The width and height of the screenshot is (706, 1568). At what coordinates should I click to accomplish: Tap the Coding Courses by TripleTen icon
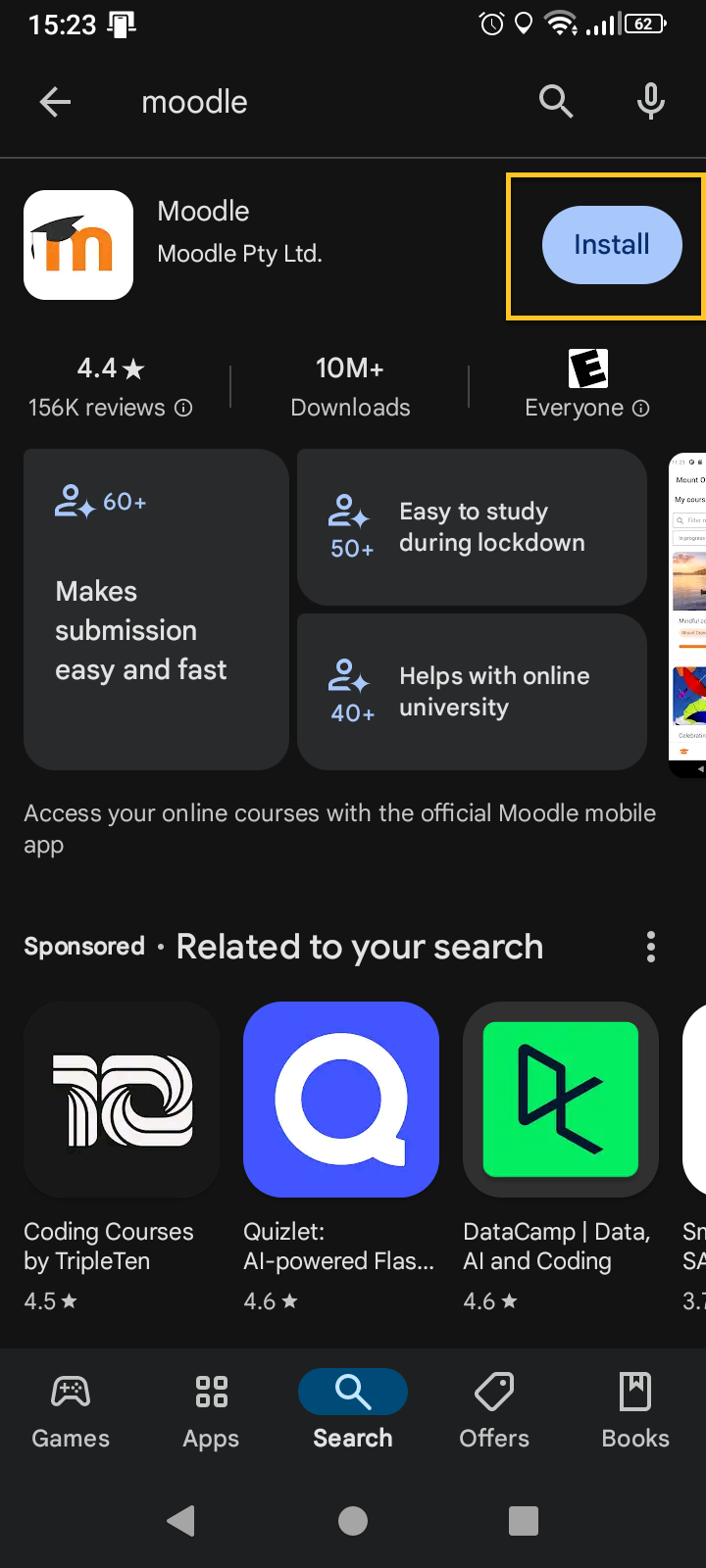(122, 1099)
